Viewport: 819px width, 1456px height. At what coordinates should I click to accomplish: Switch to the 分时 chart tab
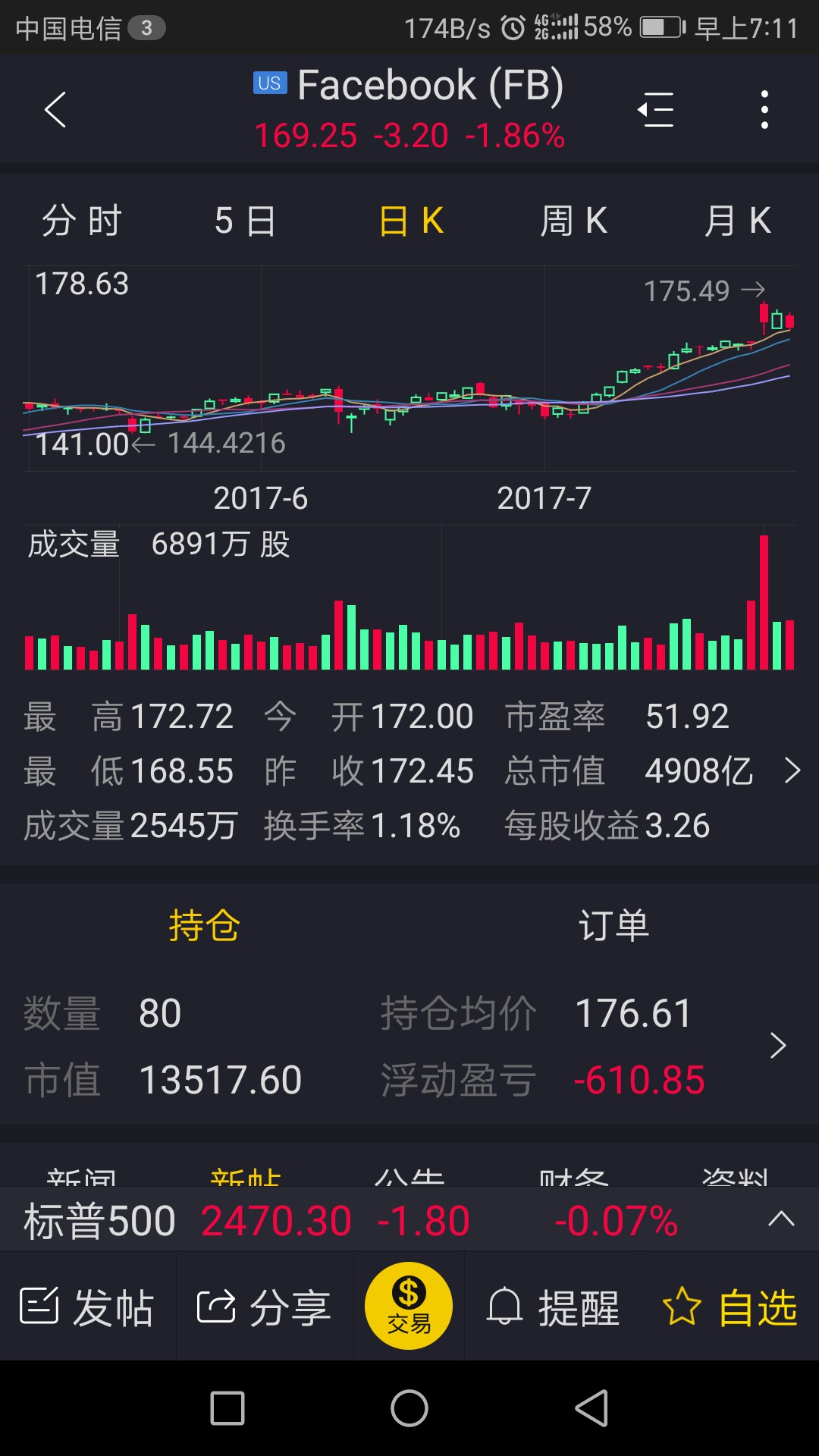[x=82, y=221]
